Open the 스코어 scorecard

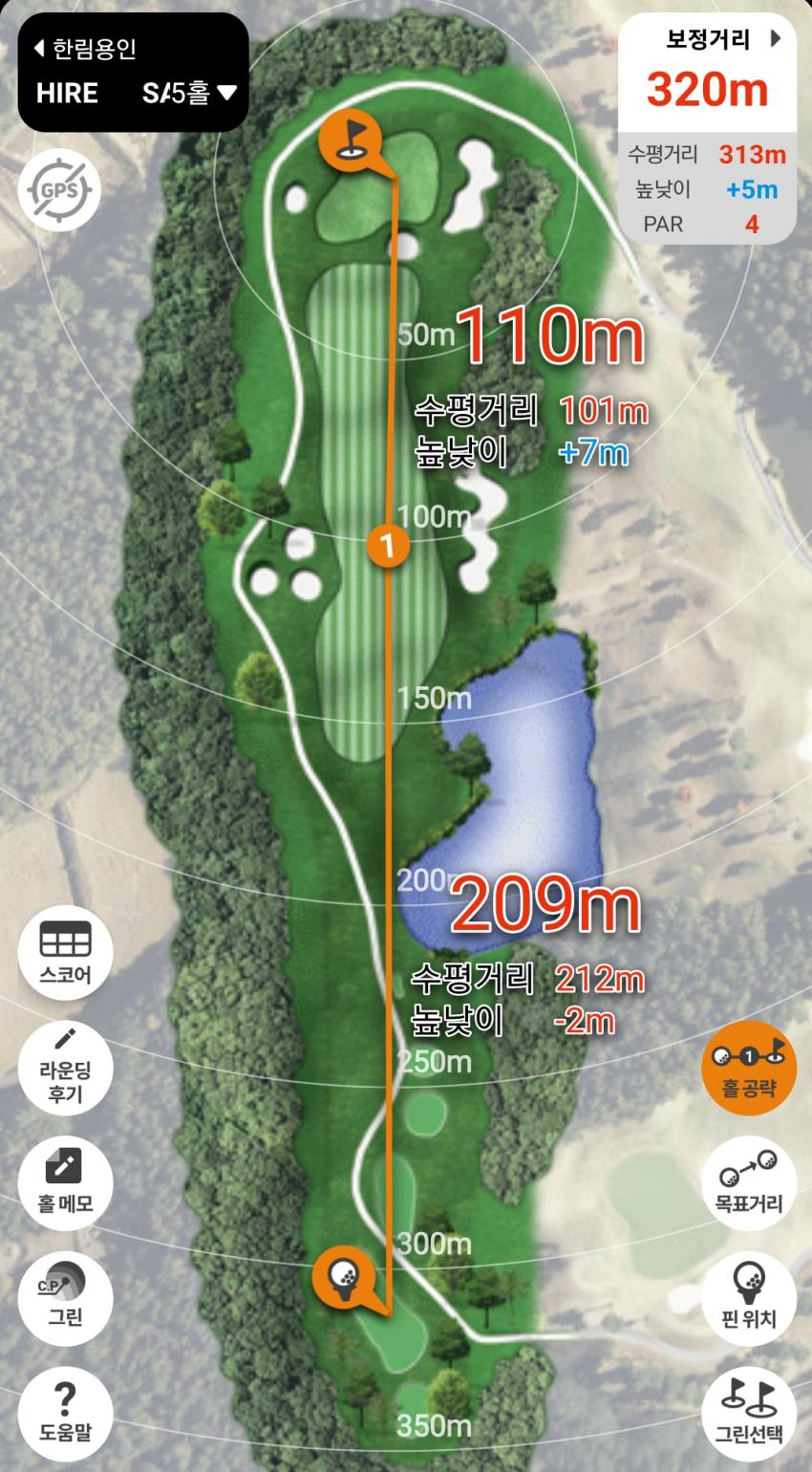[x=65, y=952]
